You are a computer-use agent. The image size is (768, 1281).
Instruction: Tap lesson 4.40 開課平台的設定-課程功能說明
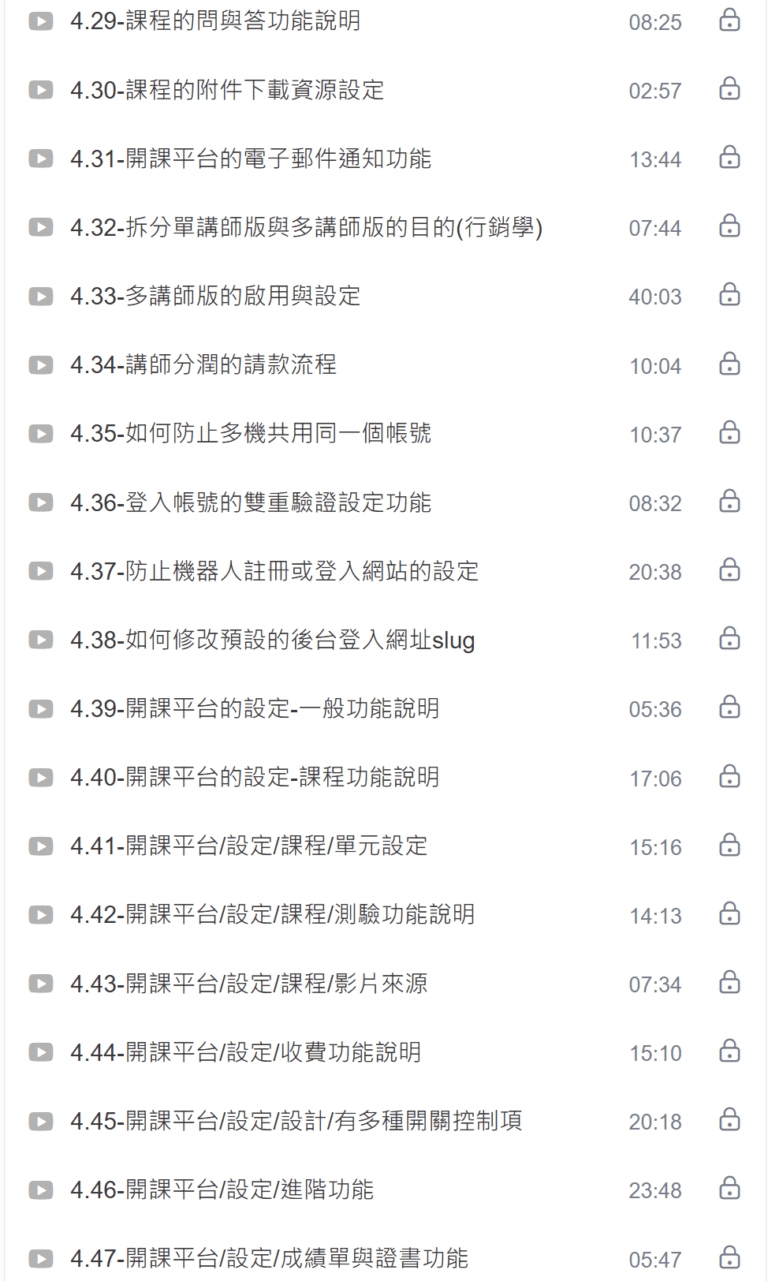254,777
